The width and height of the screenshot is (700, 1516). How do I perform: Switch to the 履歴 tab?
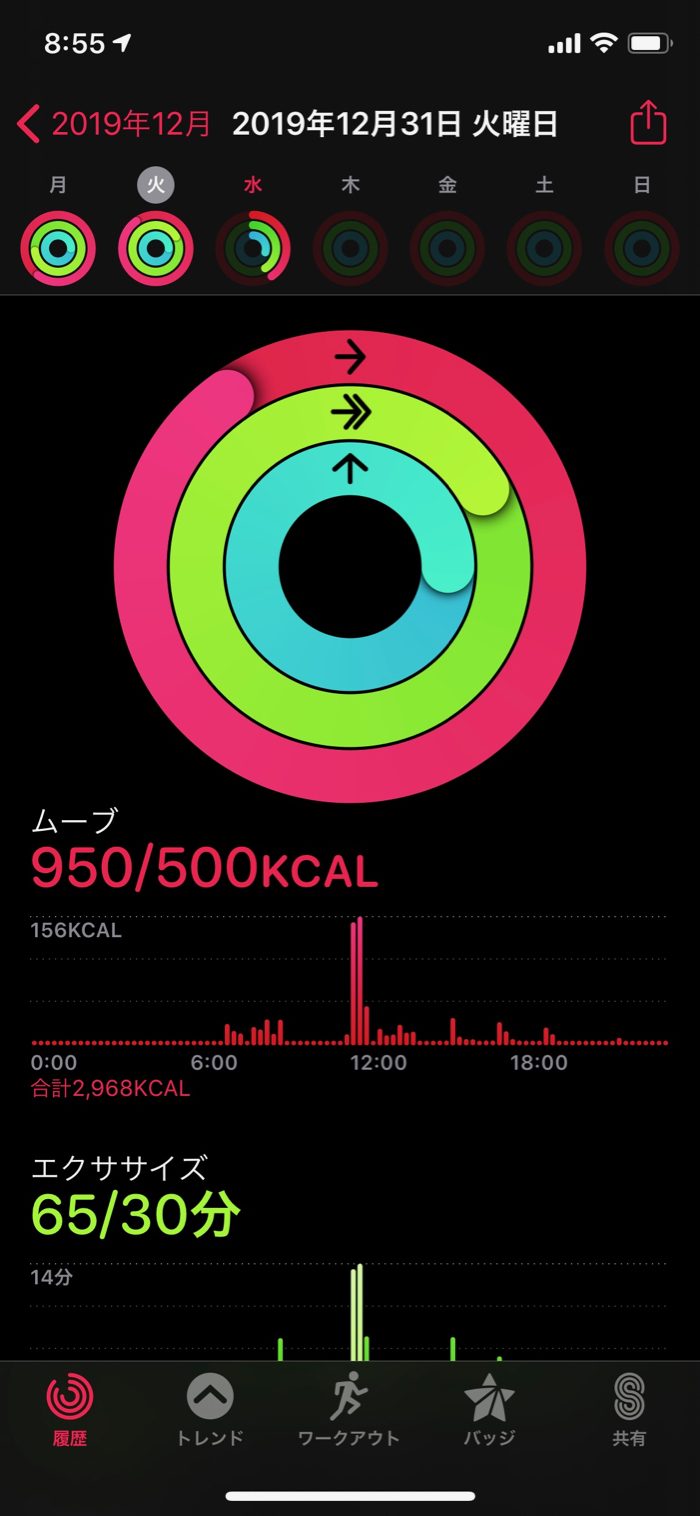tap(70, 1408)
